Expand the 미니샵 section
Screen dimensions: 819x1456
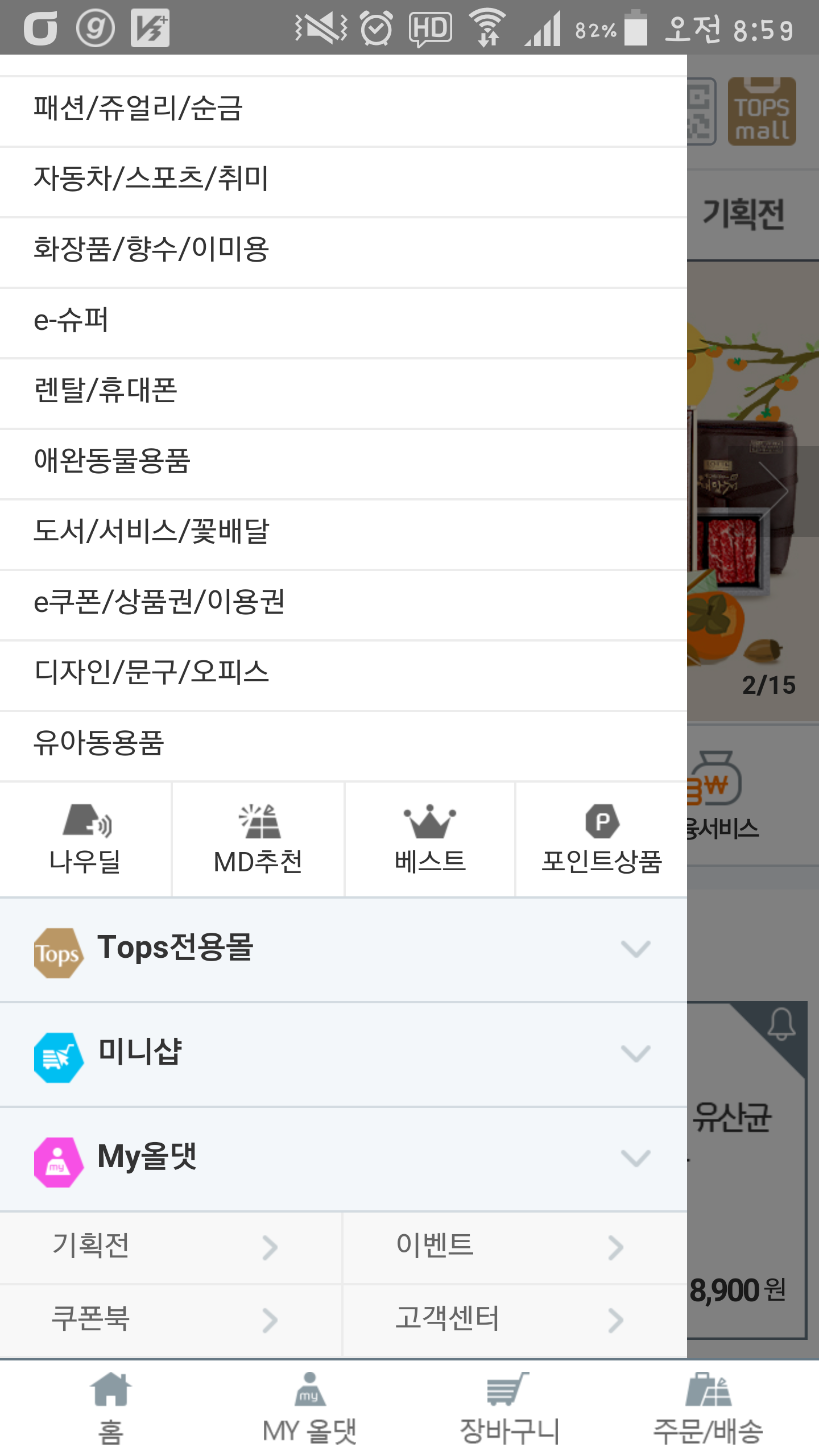[x=342, y=1053]
